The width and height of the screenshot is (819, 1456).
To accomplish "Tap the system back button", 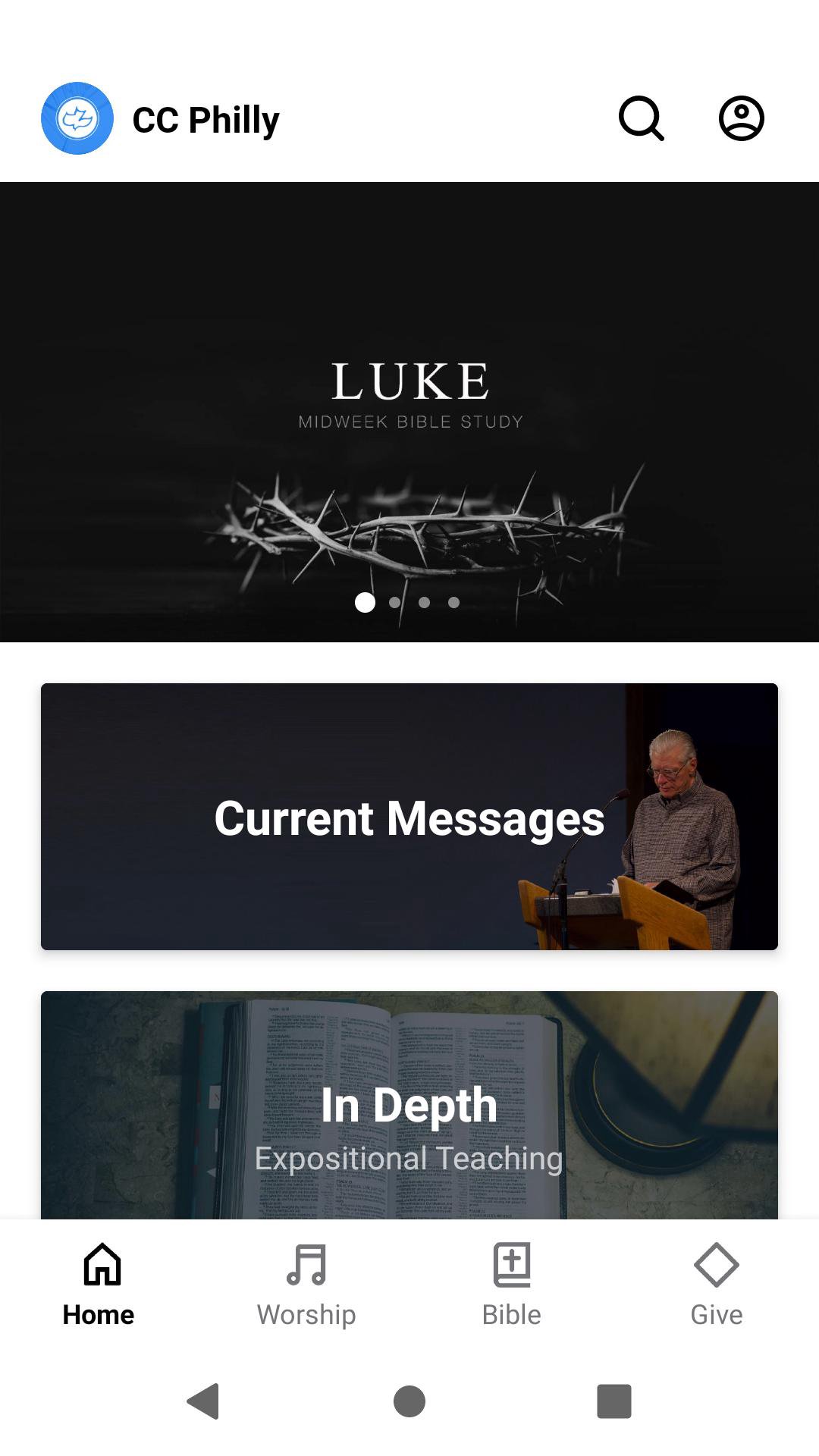I will tap(203, 1401).
